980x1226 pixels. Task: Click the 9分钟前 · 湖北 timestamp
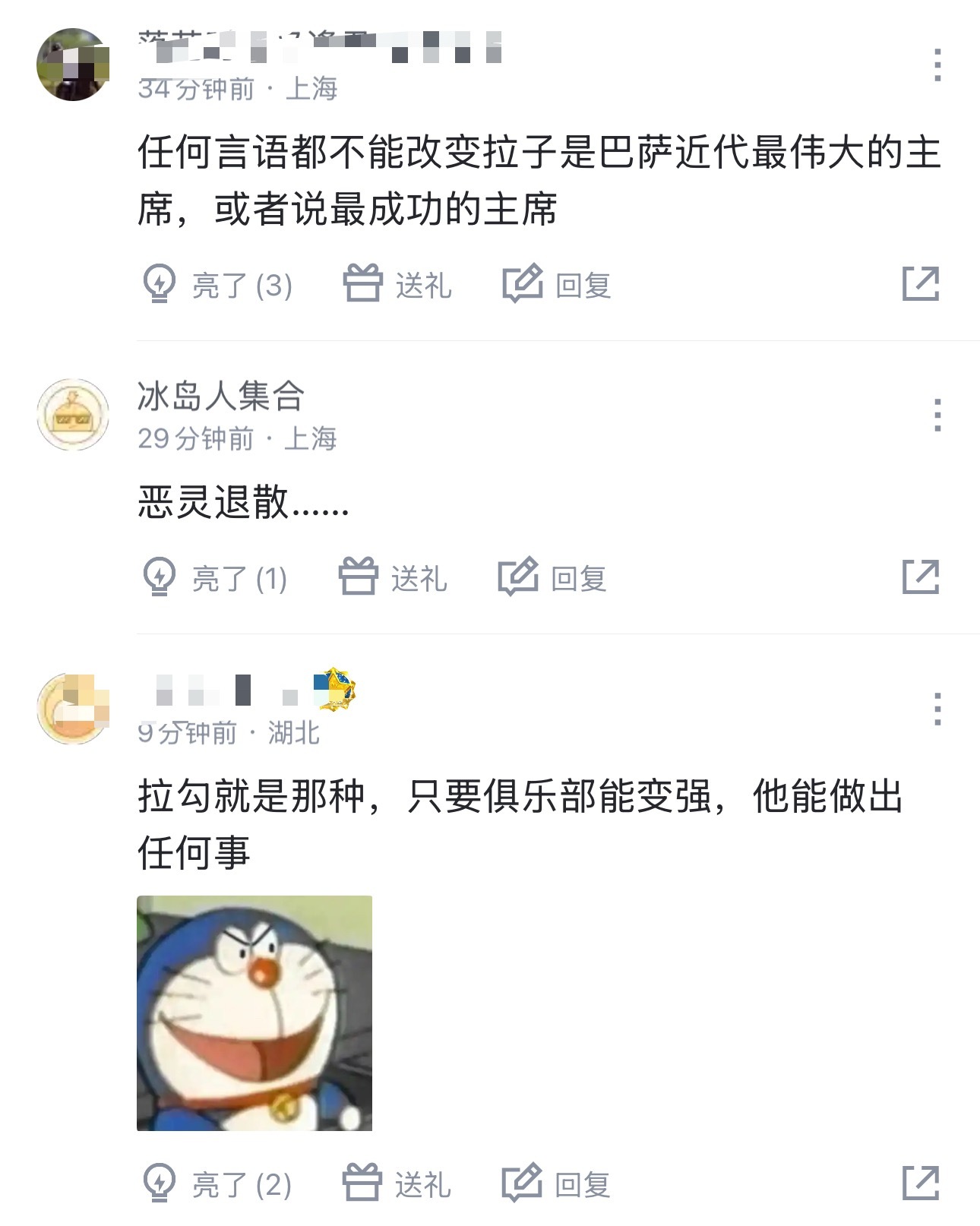click(x=228, y=735)
